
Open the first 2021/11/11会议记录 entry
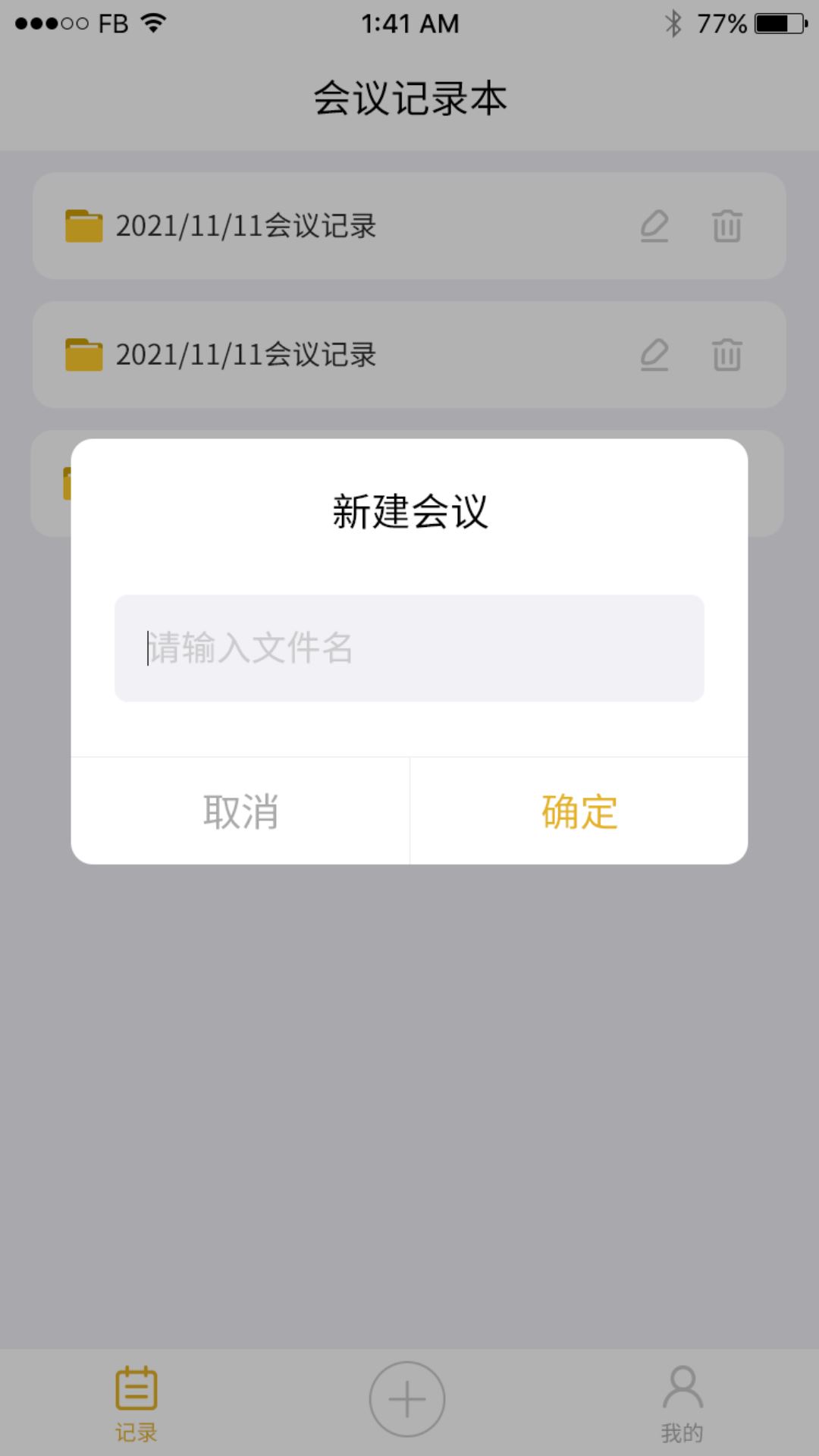pyautogui.click(x=246, y=226)
